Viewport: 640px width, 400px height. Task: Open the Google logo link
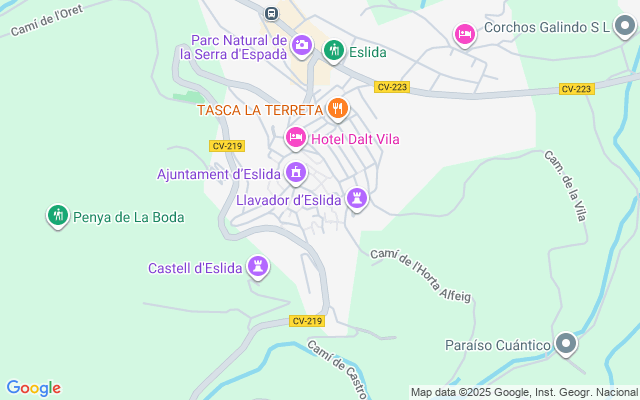pyautogui.click(x=33, y=388)
